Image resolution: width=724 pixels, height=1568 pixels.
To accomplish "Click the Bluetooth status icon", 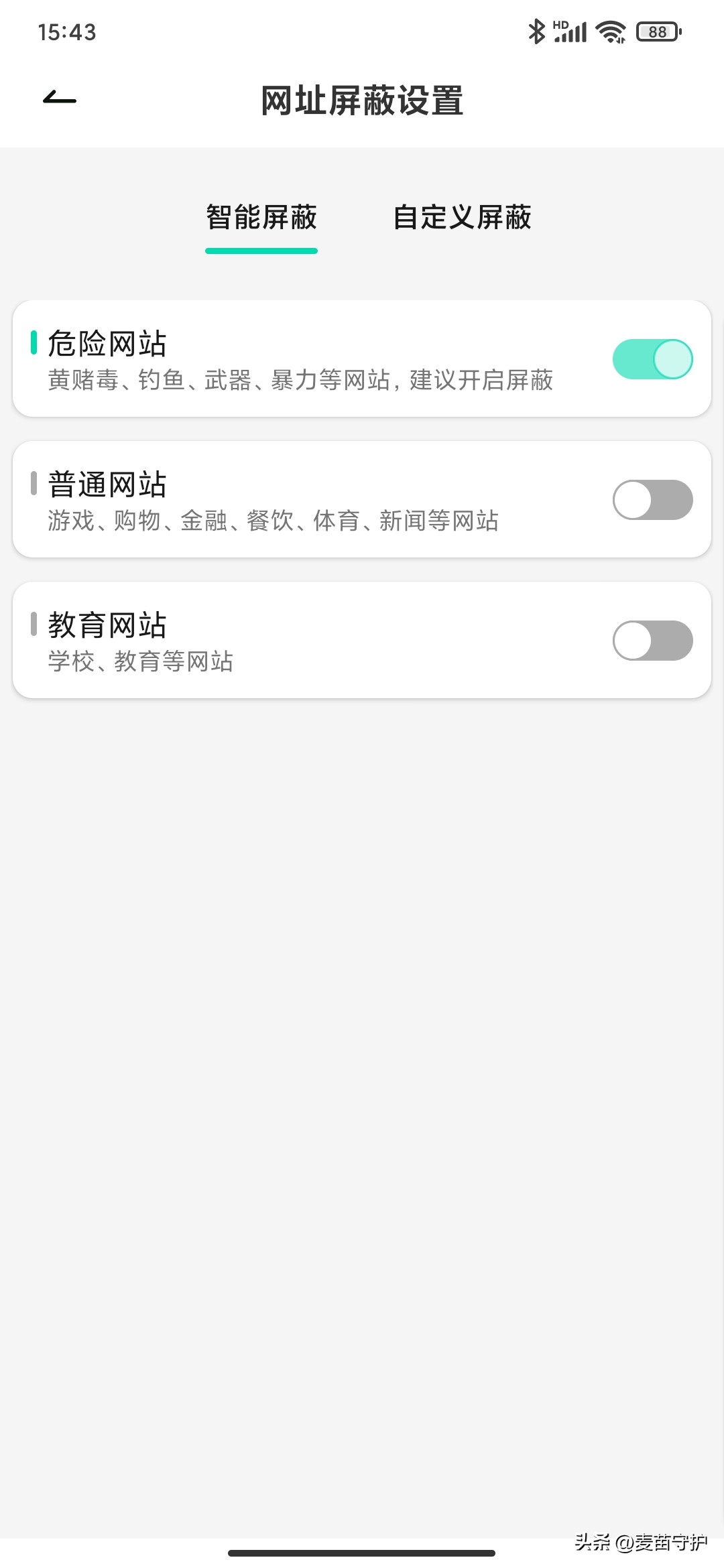I will pos(536,30).
